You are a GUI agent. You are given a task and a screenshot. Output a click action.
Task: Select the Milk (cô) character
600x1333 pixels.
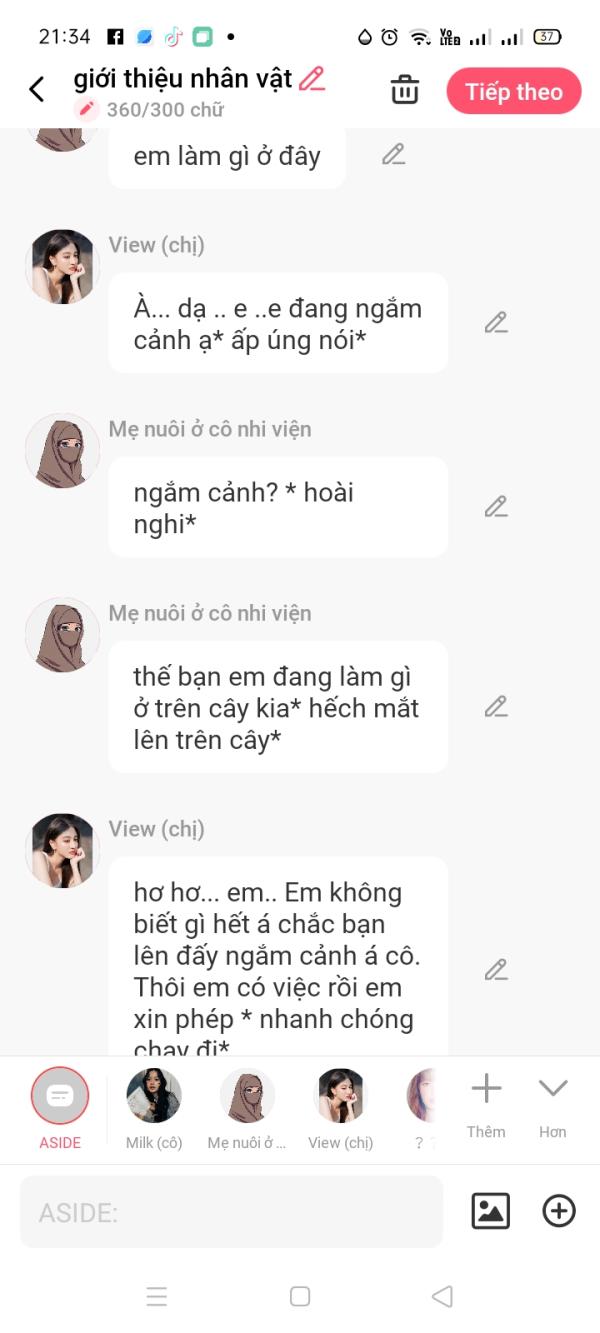tap(154, 1108)
